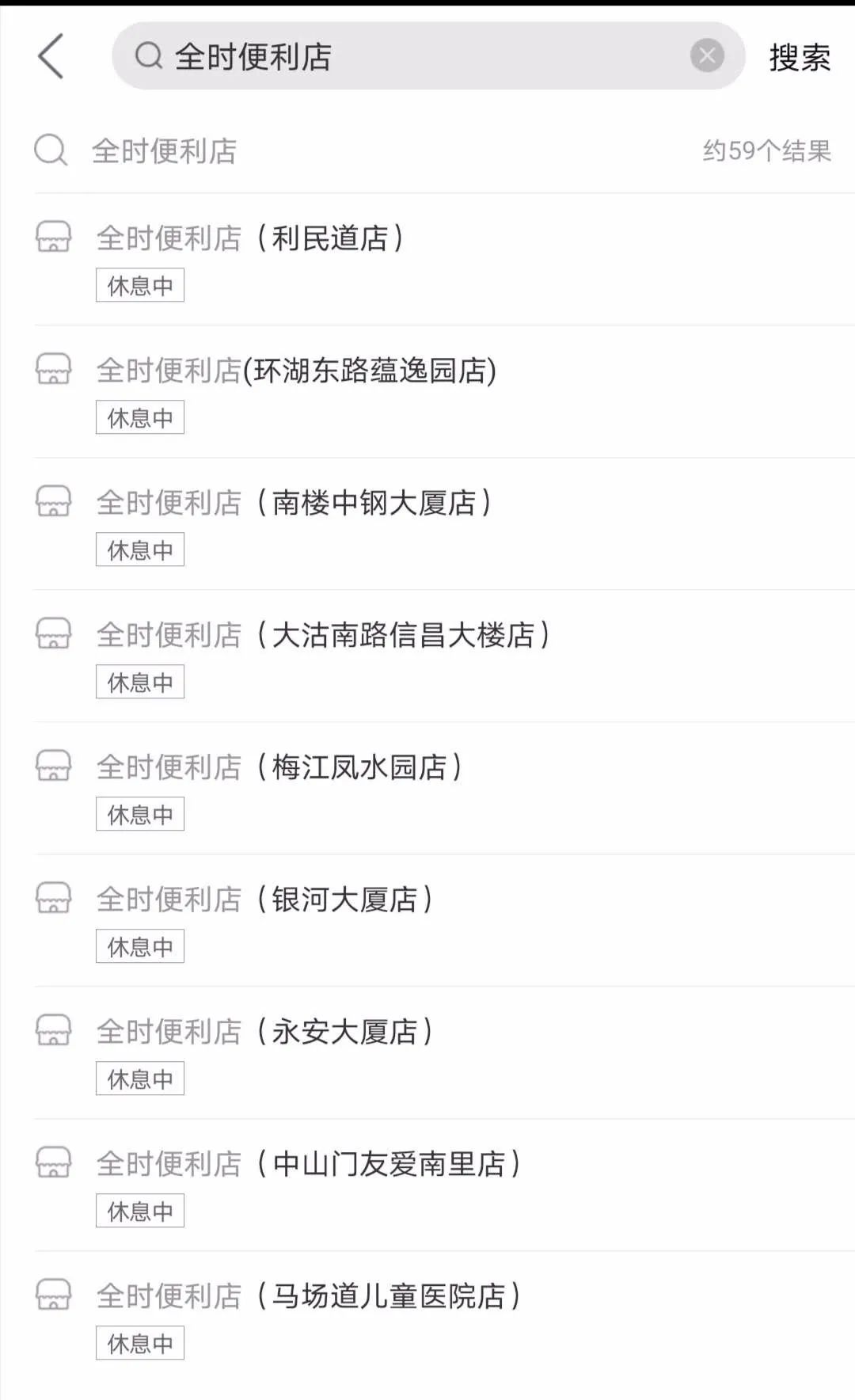855x1400 pixels.
Task: Tap the 搜索 button to search
Action: [799, 57]
